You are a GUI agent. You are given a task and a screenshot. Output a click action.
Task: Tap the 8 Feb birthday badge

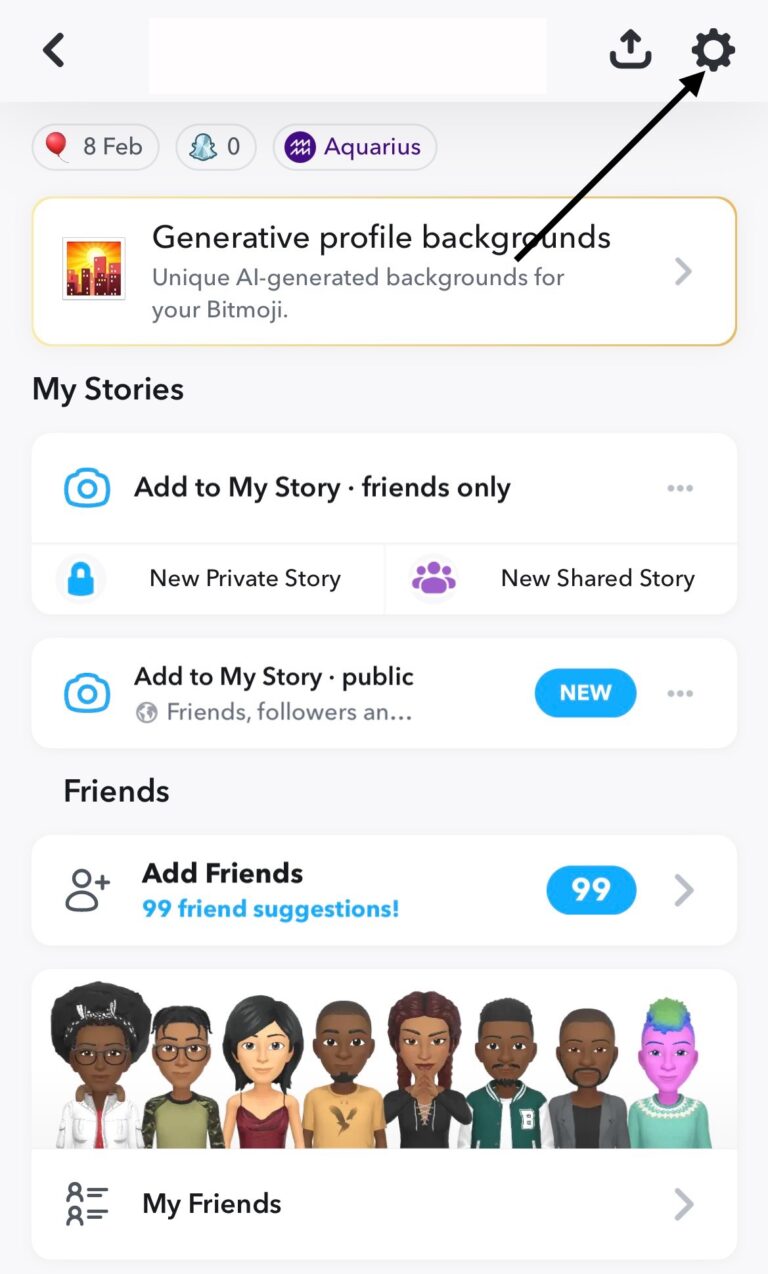[x=95, y=147]
